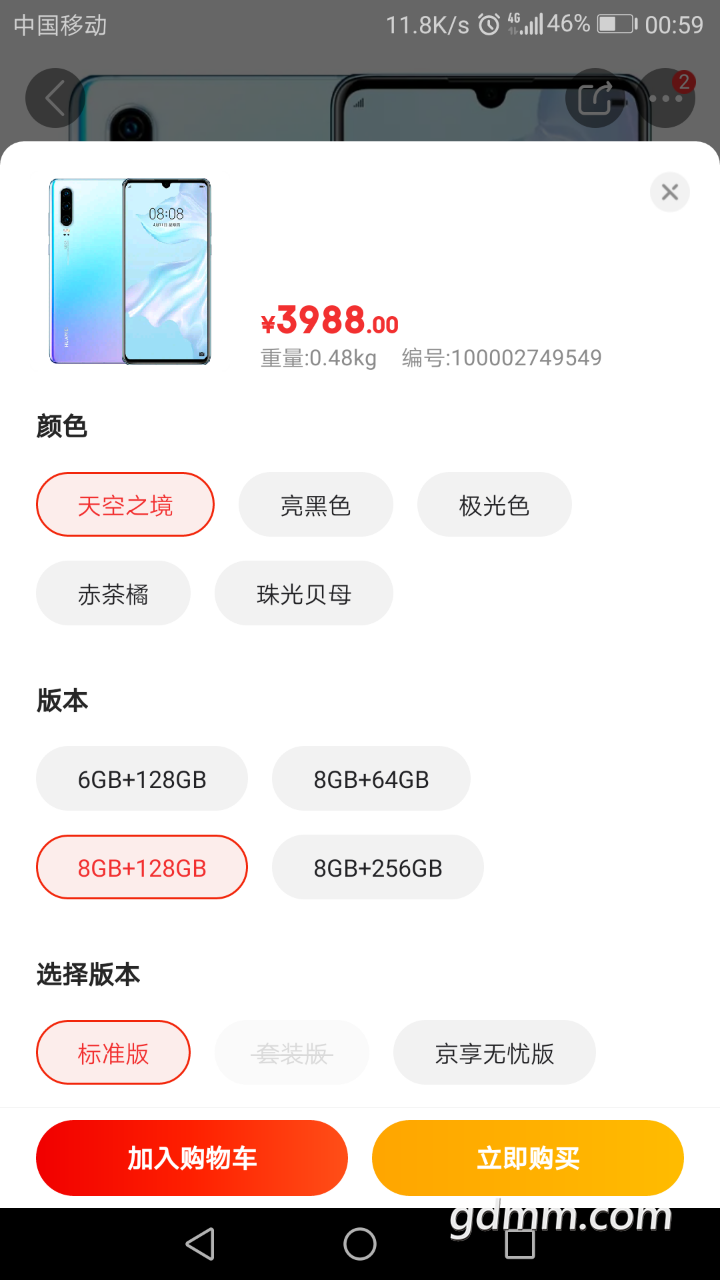Viewport: 720px width, 1280px height.
Task: Tap the 天空之境 color chip
Action: (x=125, y=505)
